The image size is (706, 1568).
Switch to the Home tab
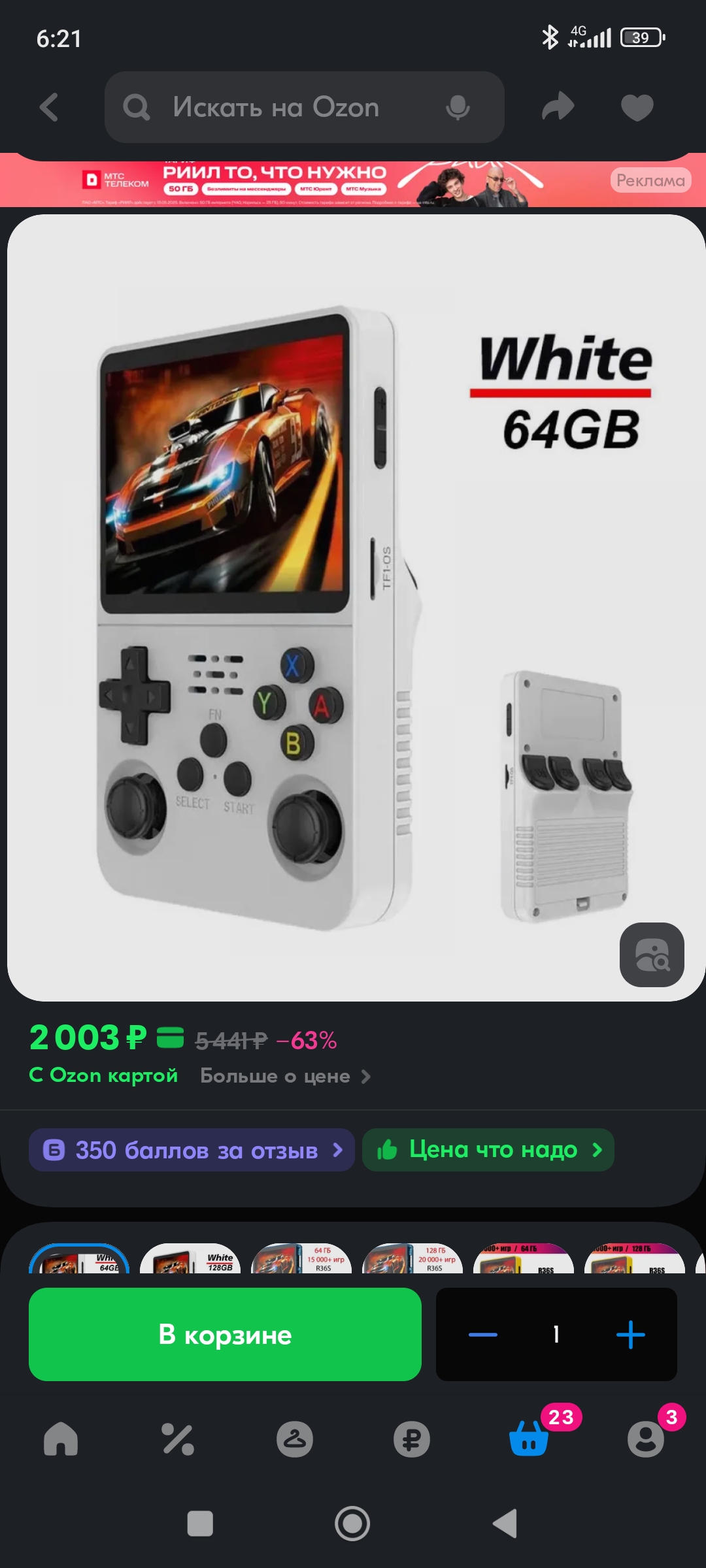pyautogui.click(x=61, y=1439)
